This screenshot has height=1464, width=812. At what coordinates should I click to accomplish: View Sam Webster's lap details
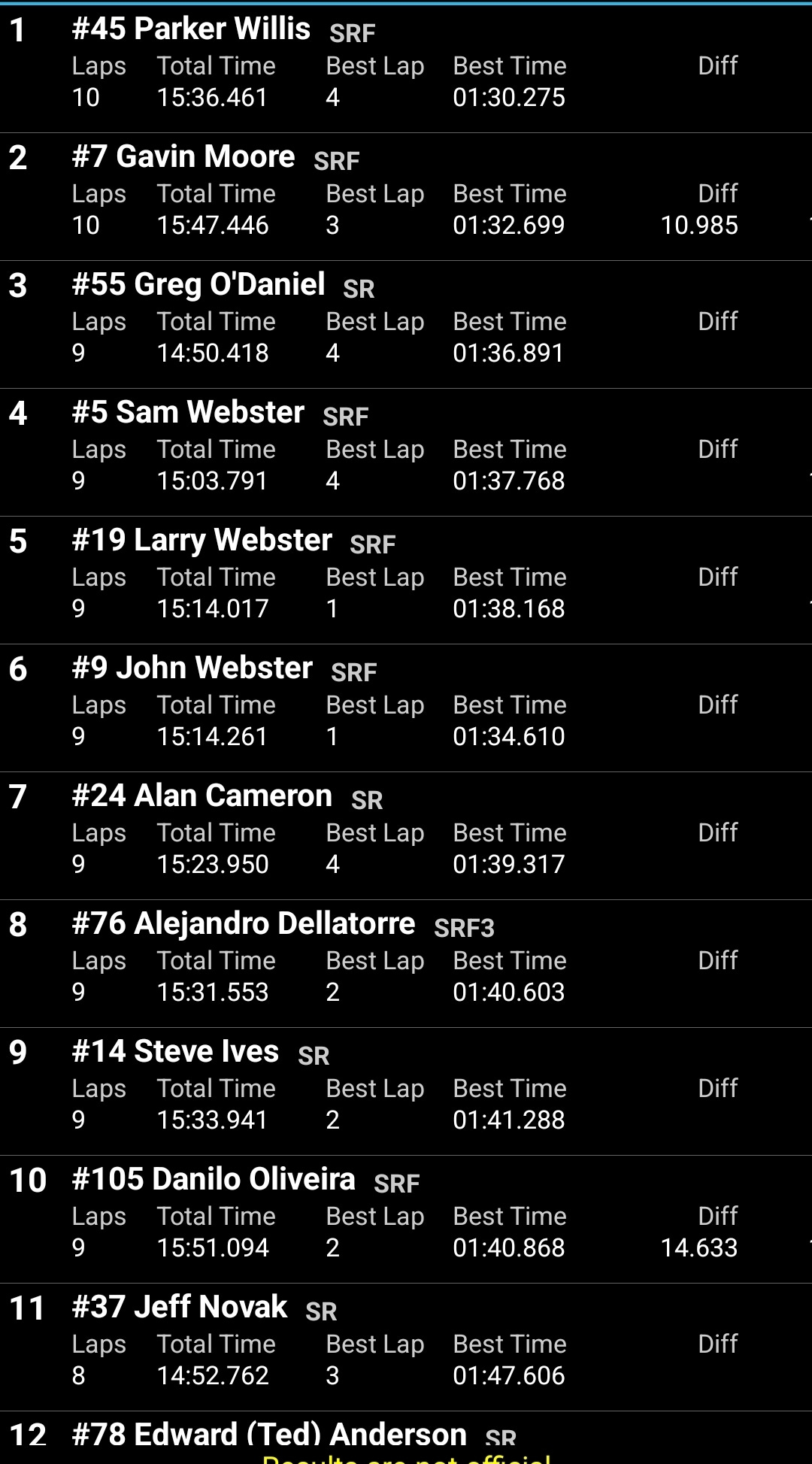tap(406, 453)
